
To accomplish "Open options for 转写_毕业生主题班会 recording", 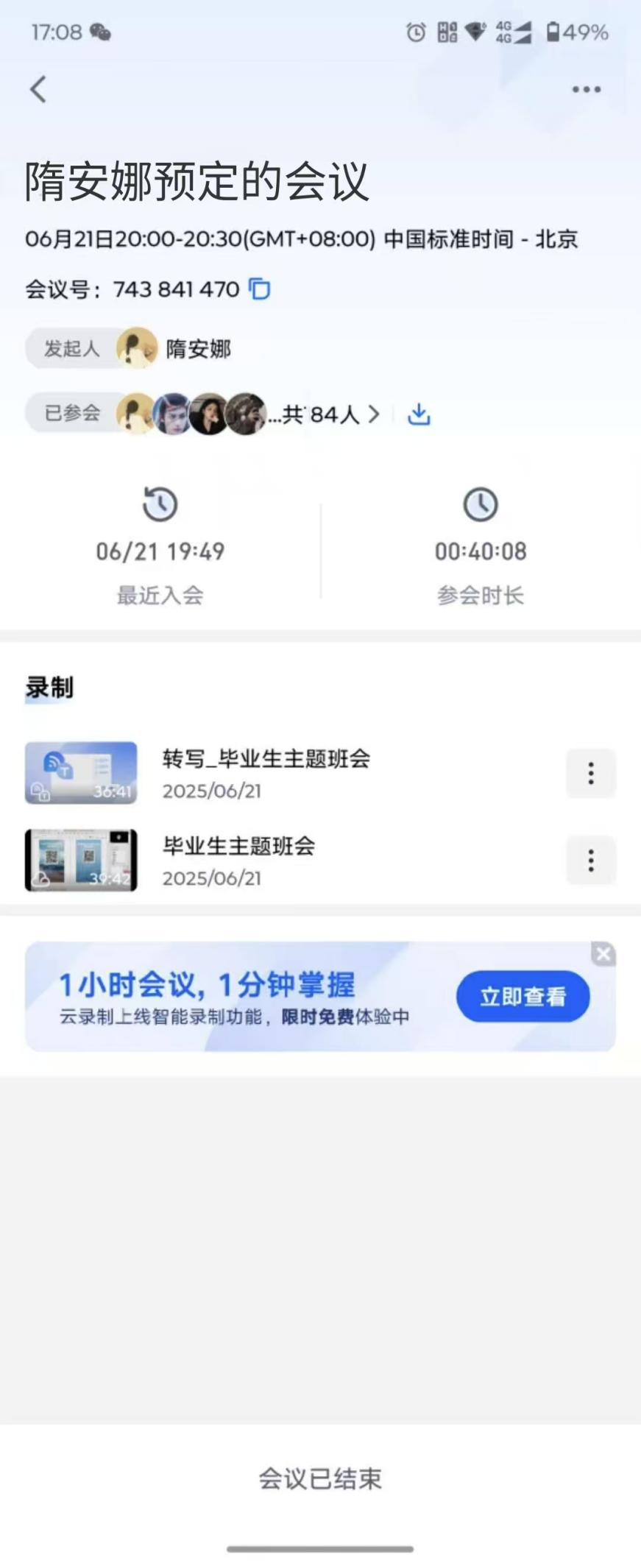I will click(x=590, y=773).
